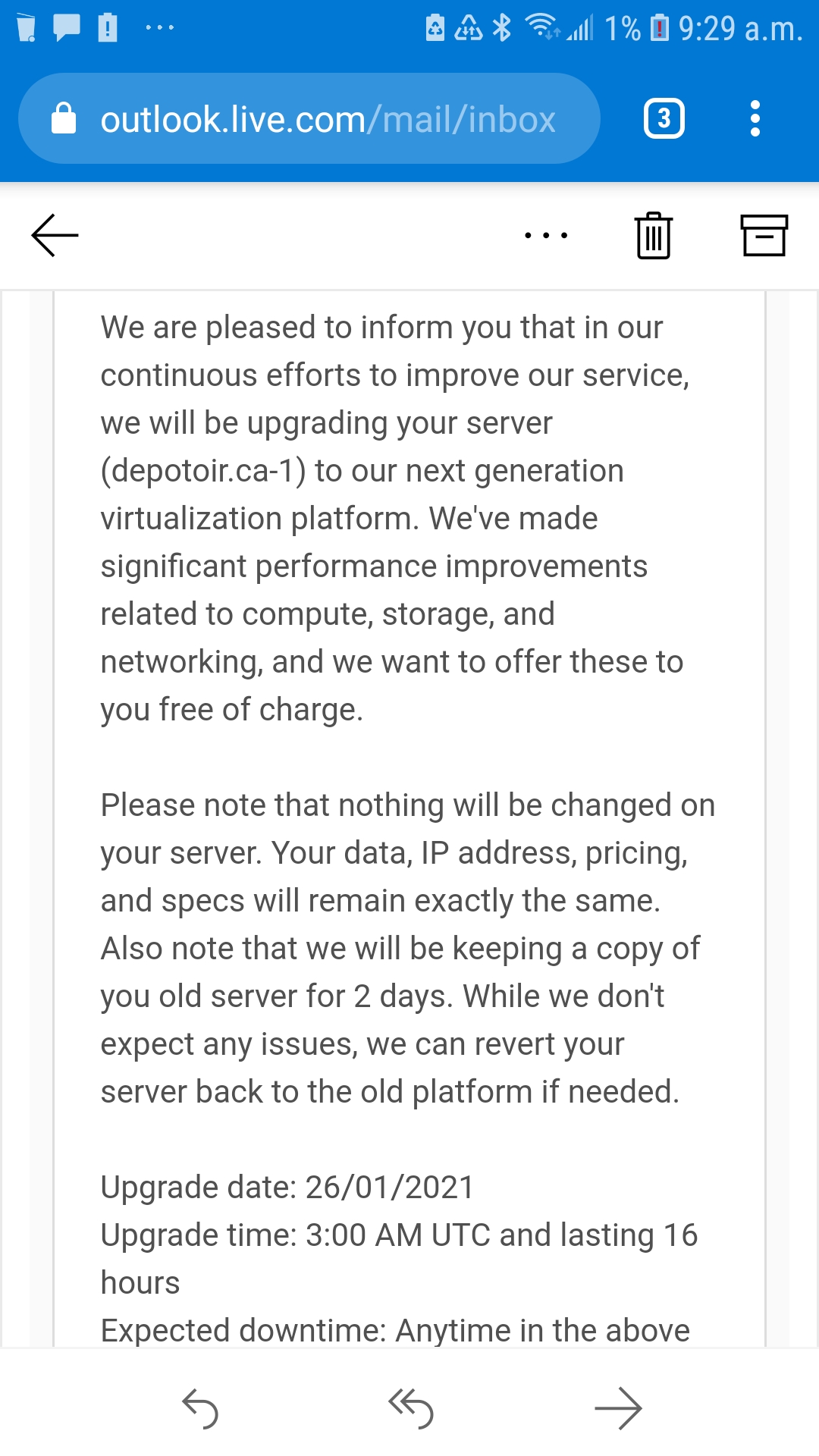
Task: Tap the outlook.live.com address bar
Action: coord(309,118)
